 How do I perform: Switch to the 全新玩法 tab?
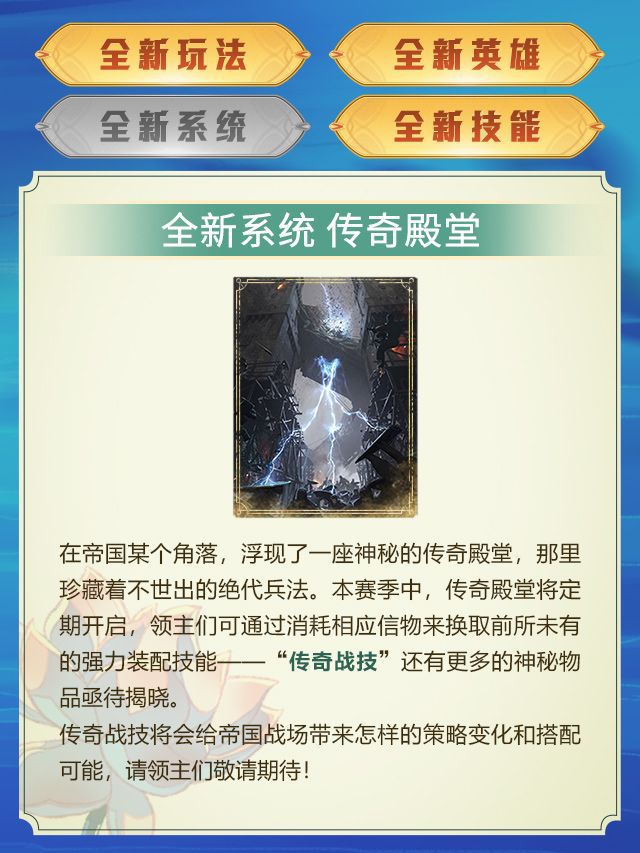172,55
